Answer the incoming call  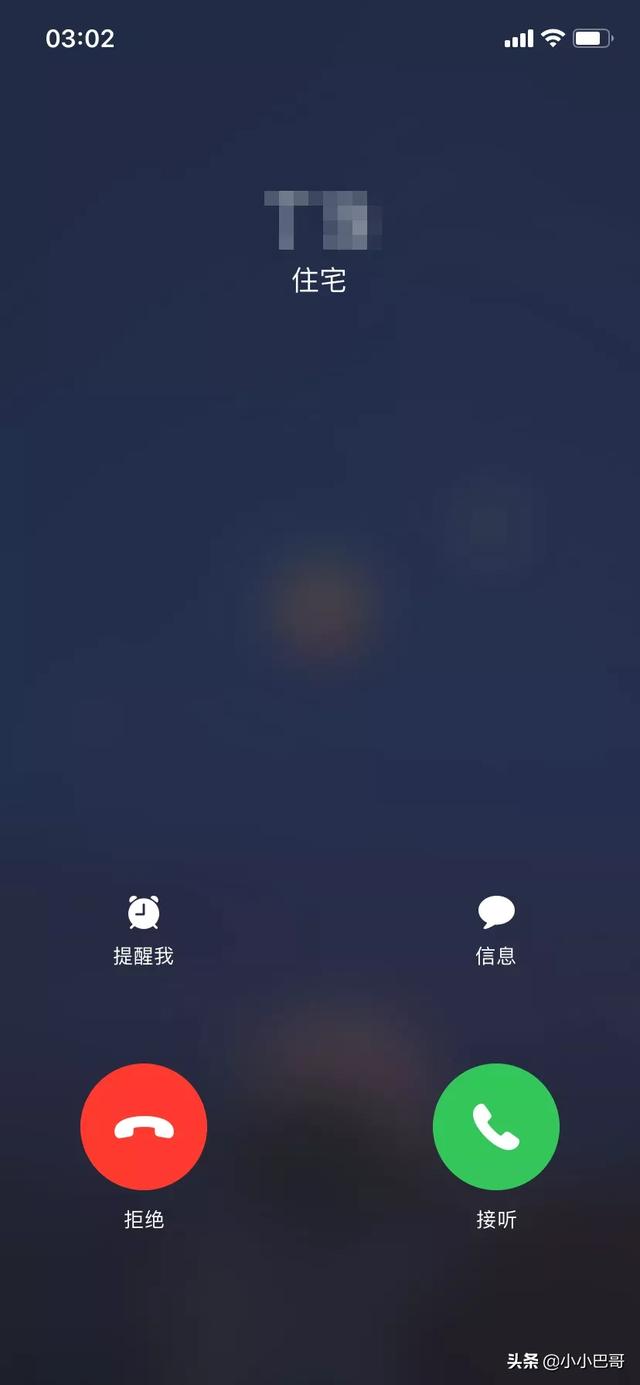(x=496, y=1126)
